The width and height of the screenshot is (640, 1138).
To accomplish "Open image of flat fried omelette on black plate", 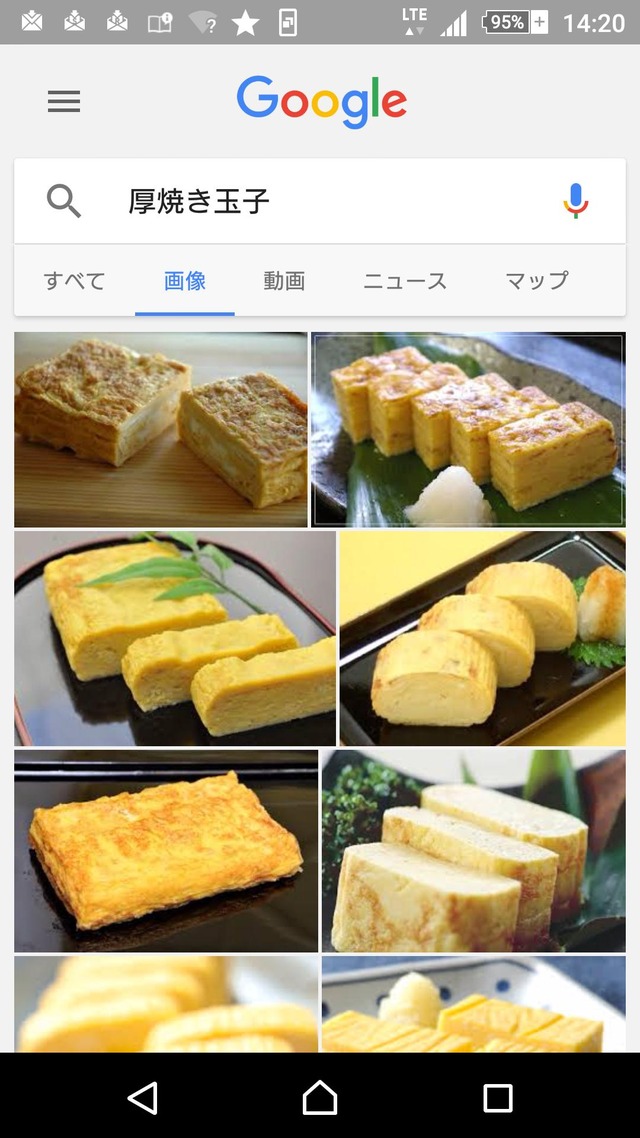I will 166,850.
